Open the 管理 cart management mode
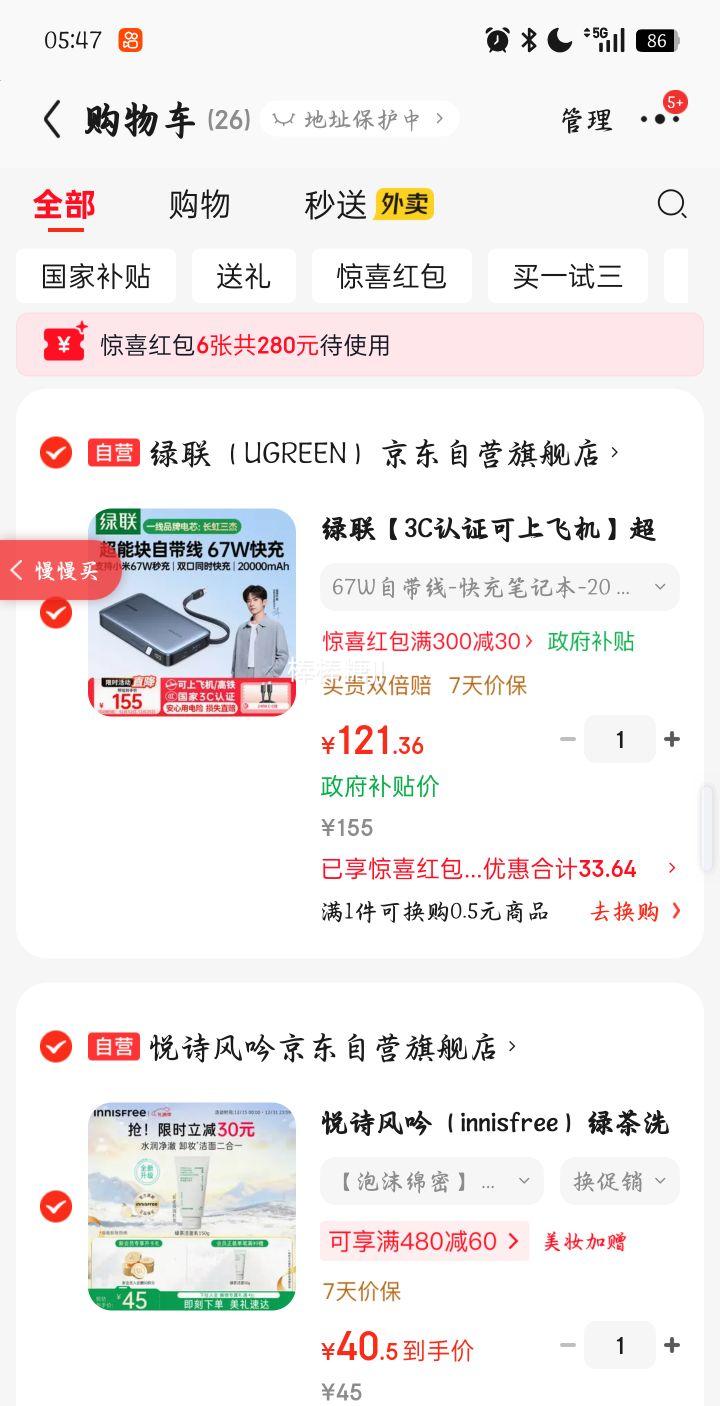This screenshot has height=1406, width=720. [588, 117]
